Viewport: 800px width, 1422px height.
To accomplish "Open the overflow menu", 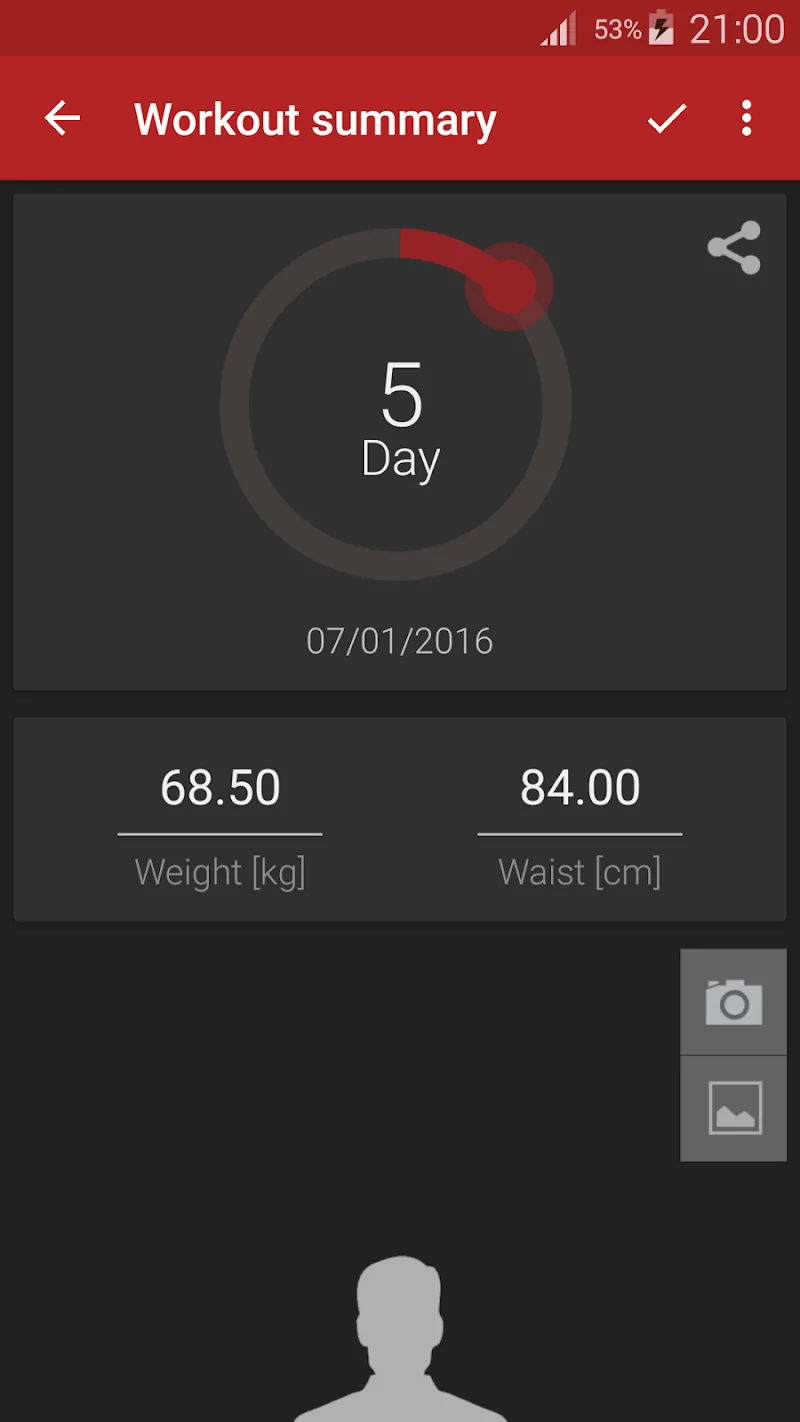I will pos(746,119).
